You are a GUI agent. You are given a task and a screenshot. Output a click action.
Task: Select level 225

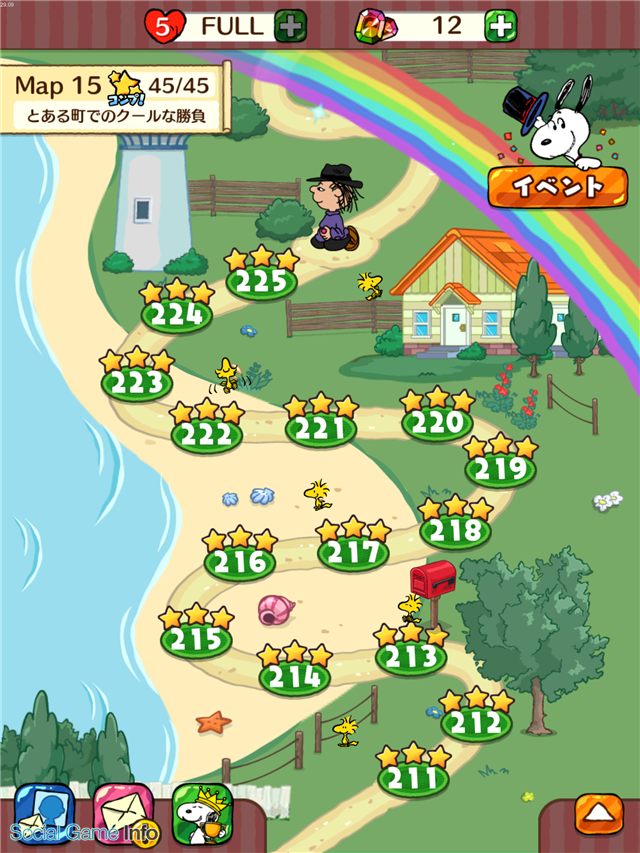tap(261, 282)
